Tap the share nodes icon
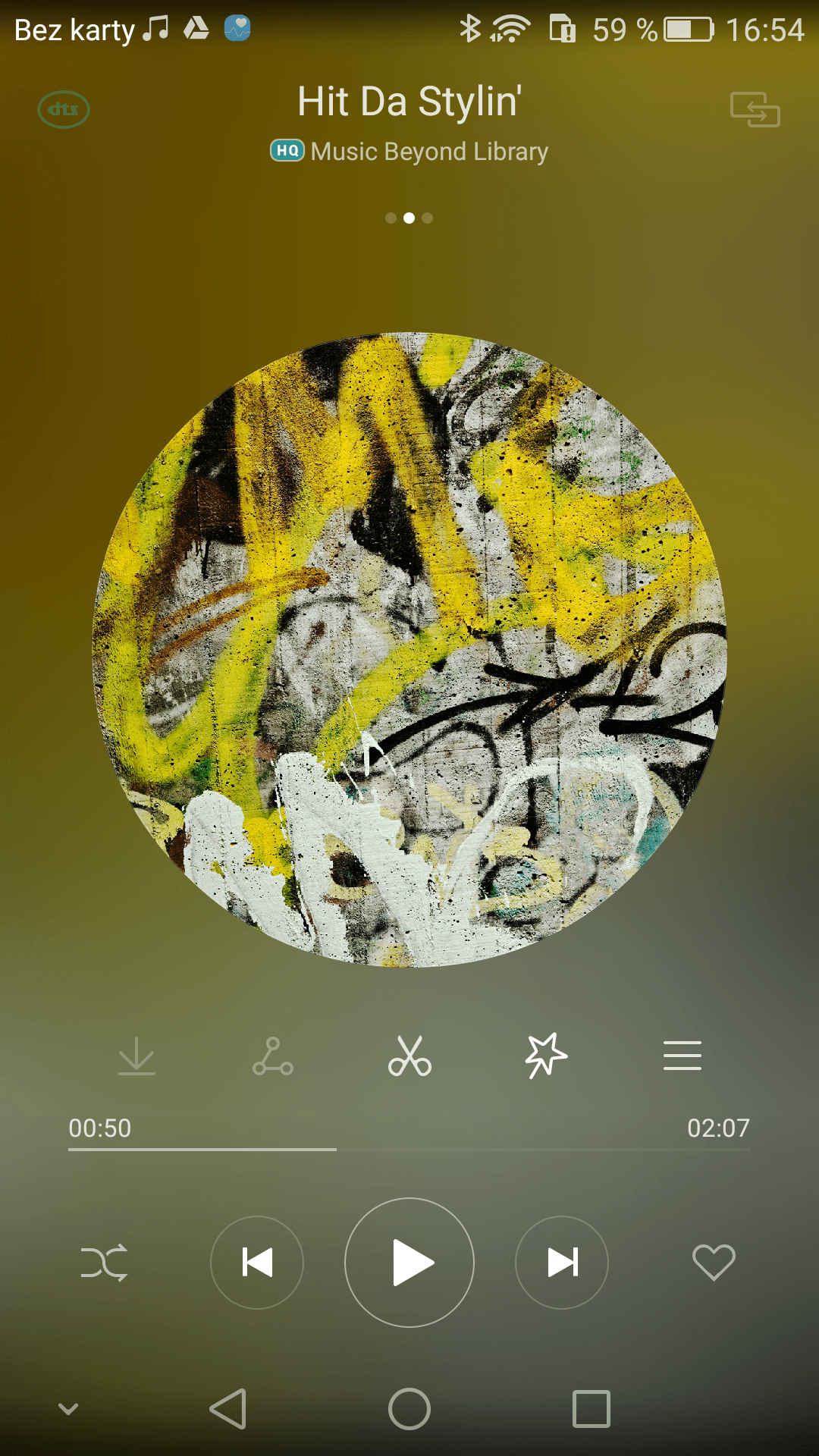 click(x=273, y=1056)
